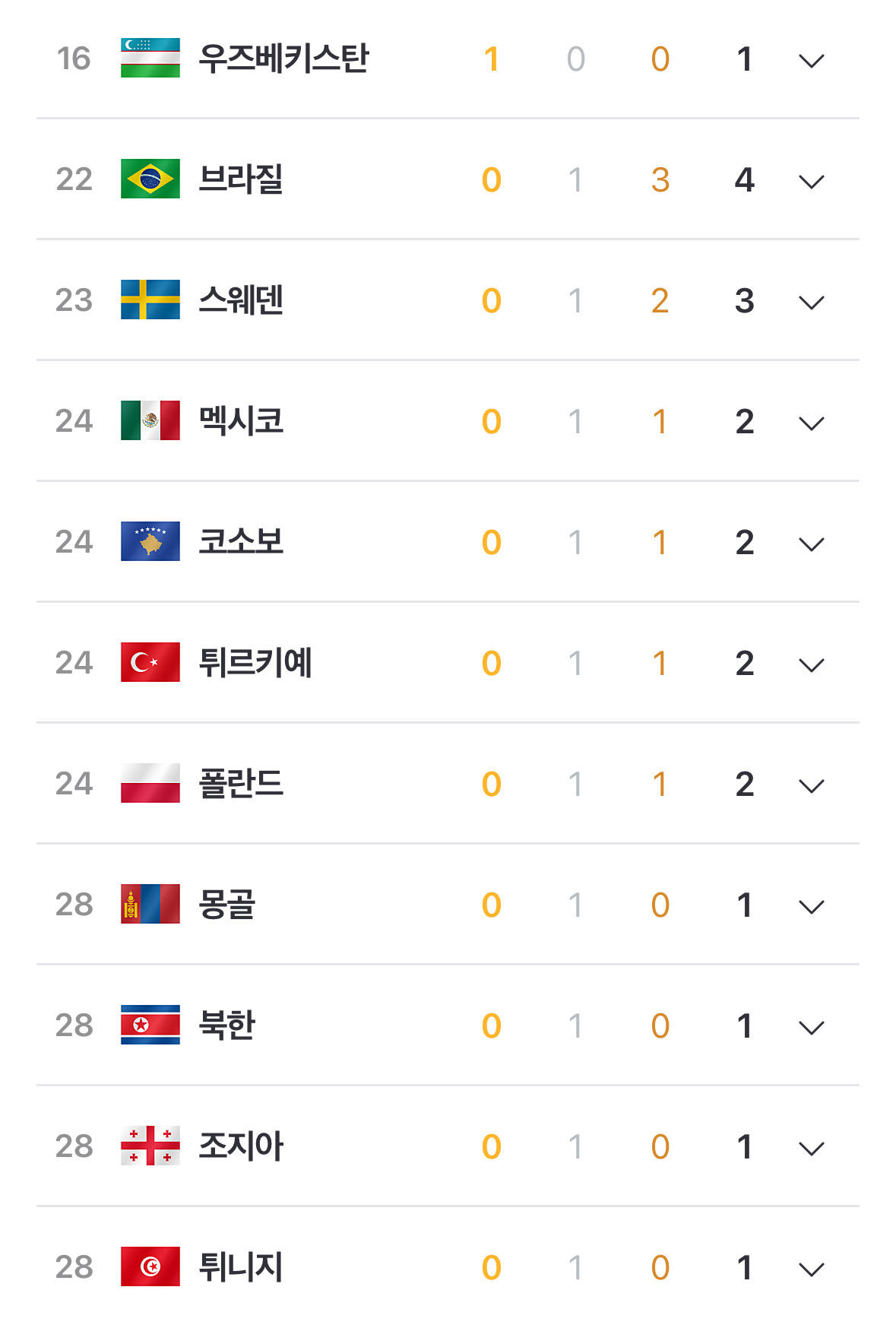Expand 튀니지 medal breakdown

coord(811,1270)
